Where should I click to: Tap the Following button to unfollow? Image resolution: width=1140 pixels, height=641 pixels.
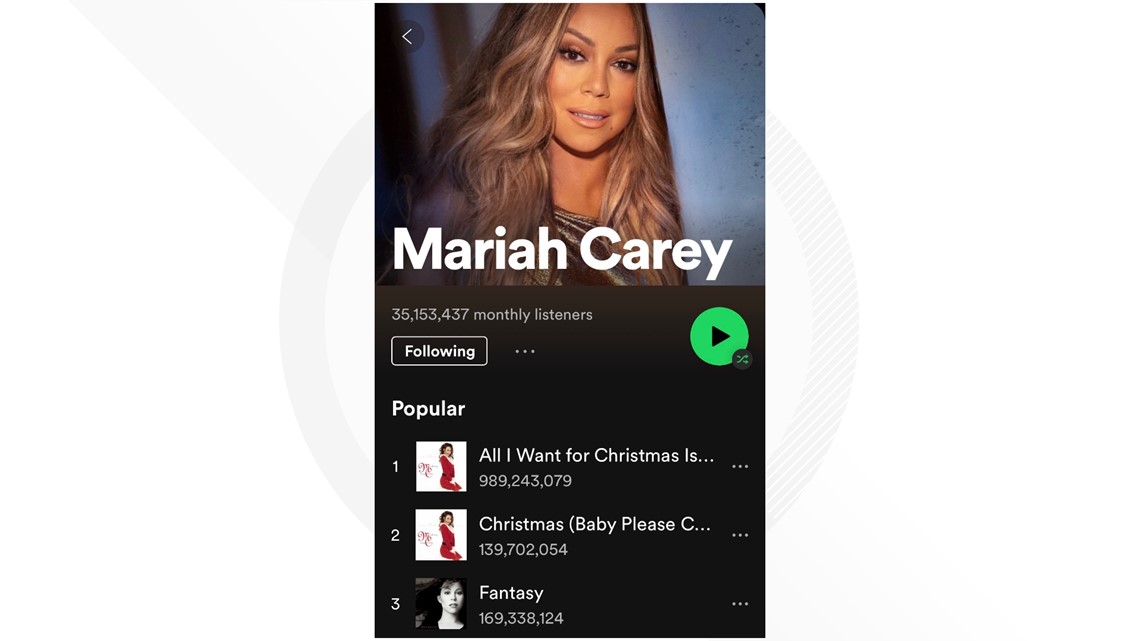click(x=439, y=351)
